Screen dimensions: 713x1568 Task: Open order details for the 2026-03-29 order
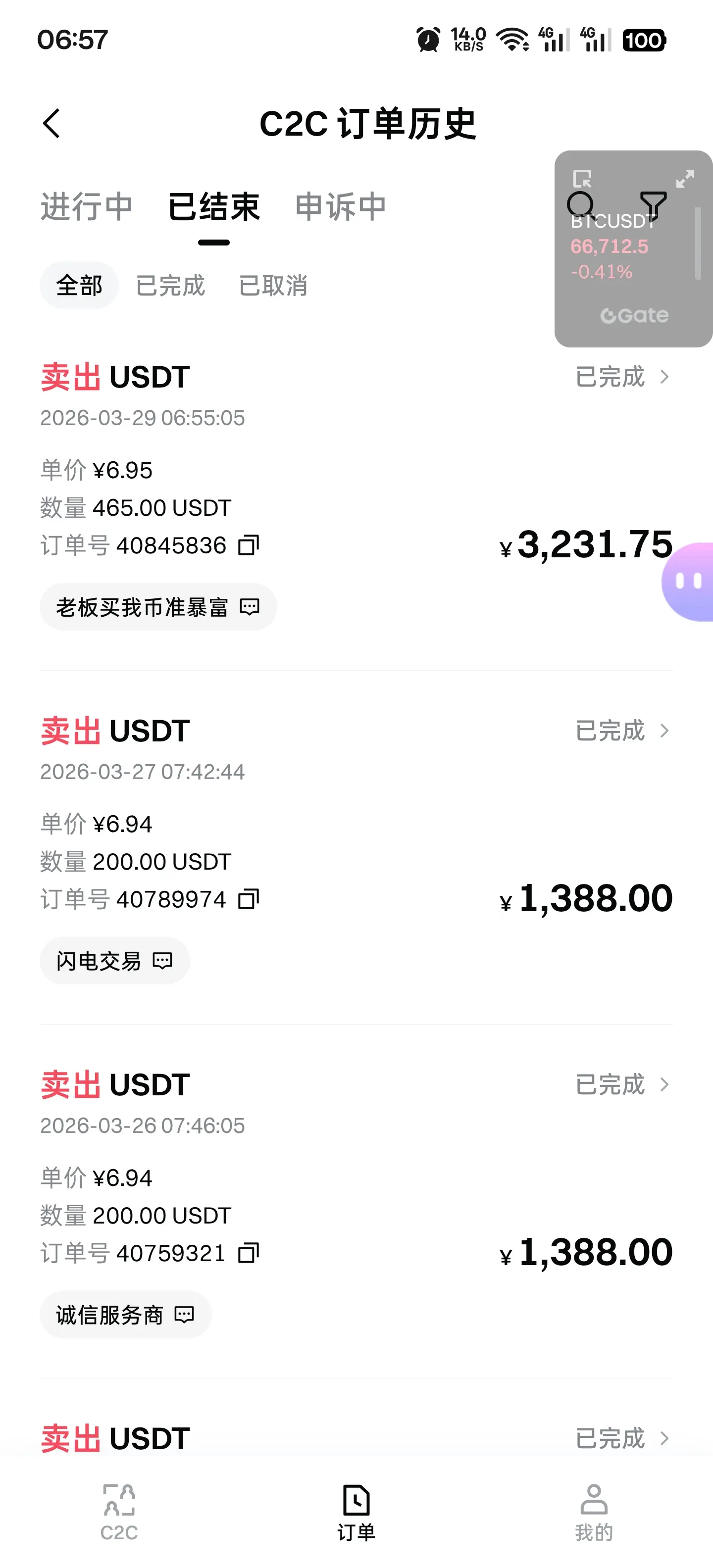coord(622,377)
